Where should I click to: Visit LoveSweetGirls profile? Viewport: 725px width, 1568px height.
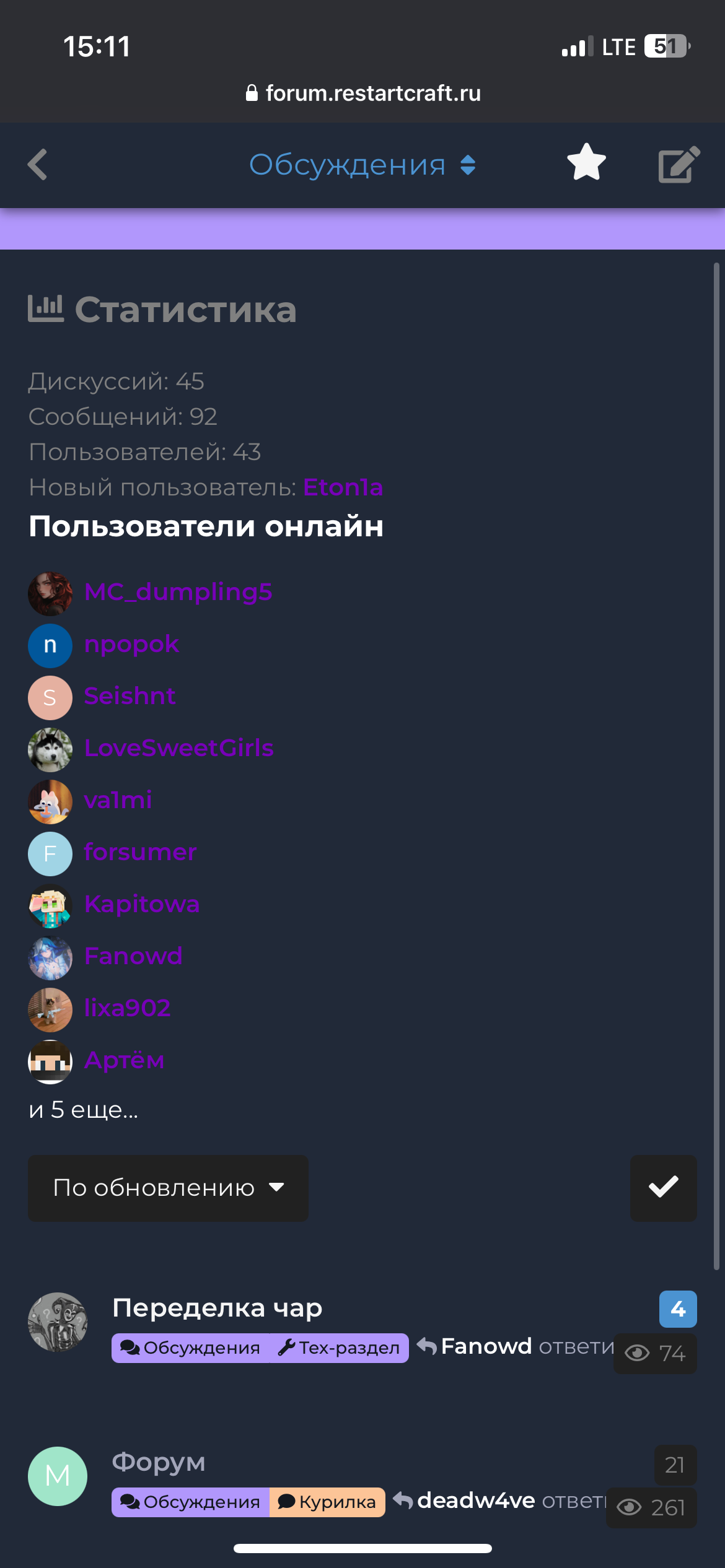(179, 748)
